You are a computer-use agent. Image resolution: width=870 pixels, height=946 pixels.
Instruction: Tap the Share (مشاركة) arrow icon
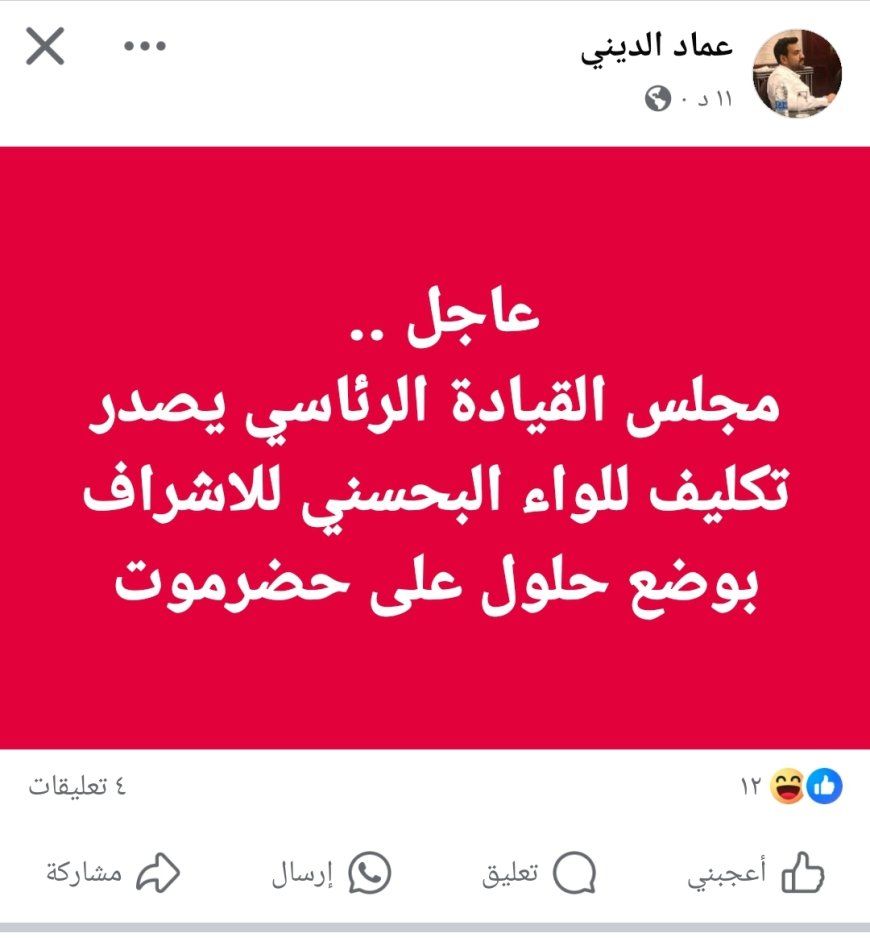[157, 872]
